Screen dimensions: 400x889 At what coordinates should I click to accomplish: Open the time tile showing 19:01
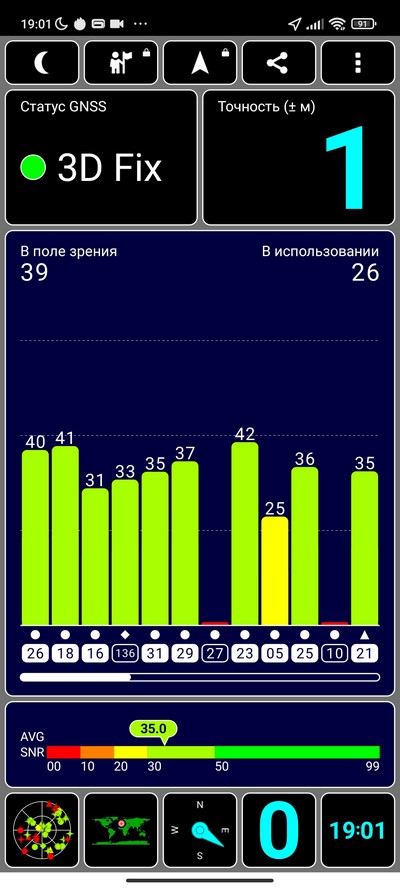[358, 831]
